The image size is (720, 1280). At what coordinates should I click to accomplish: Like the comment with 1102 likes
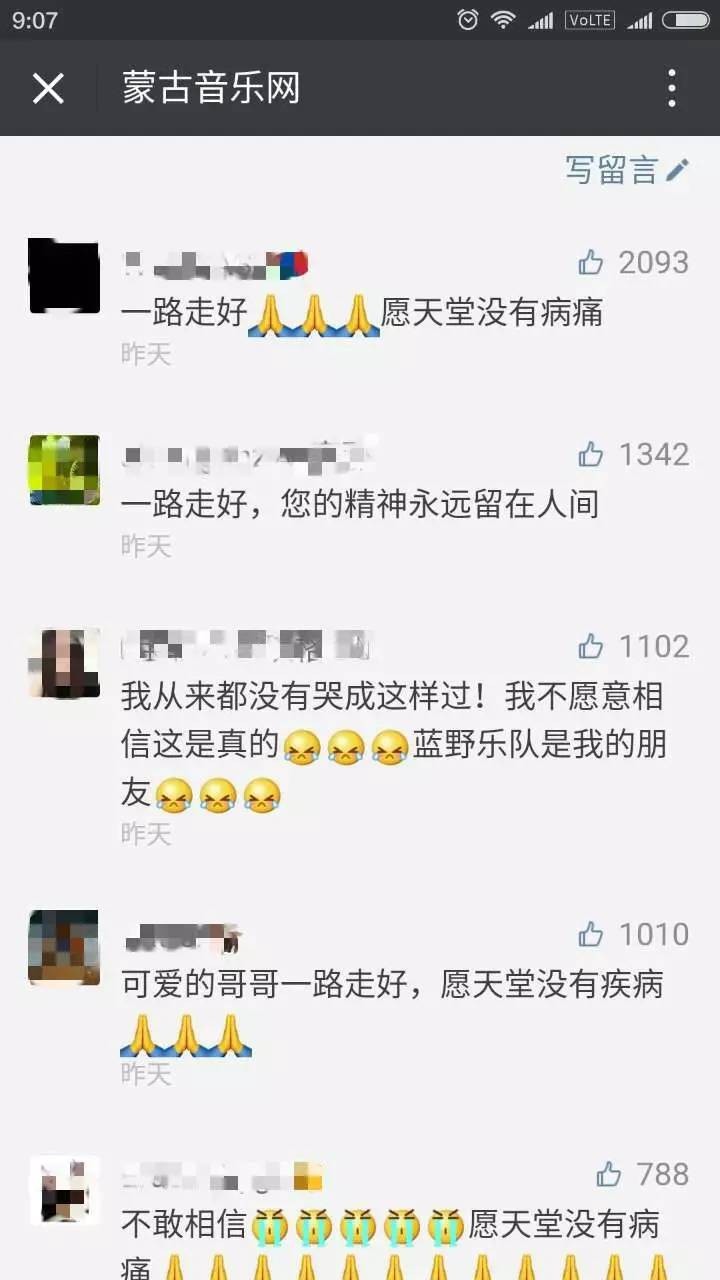pyautogui.click(x=592, y=647)
